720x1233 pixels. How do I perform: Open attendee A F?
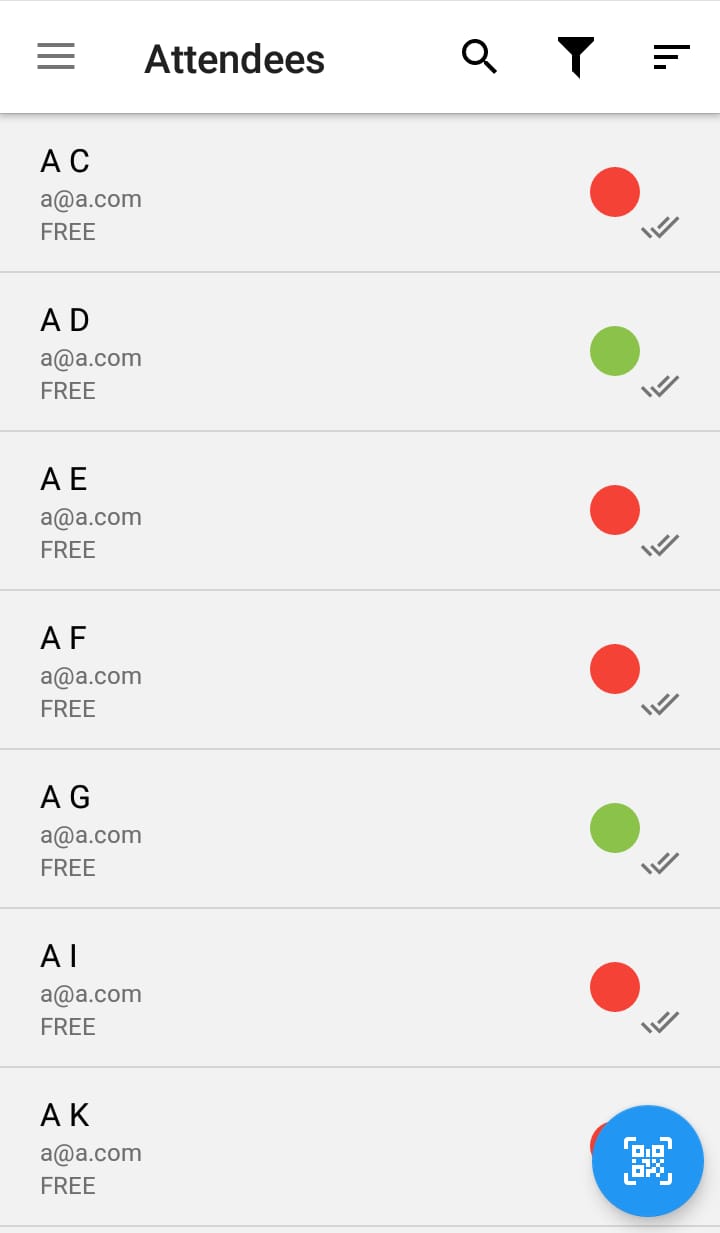(300, 671)
